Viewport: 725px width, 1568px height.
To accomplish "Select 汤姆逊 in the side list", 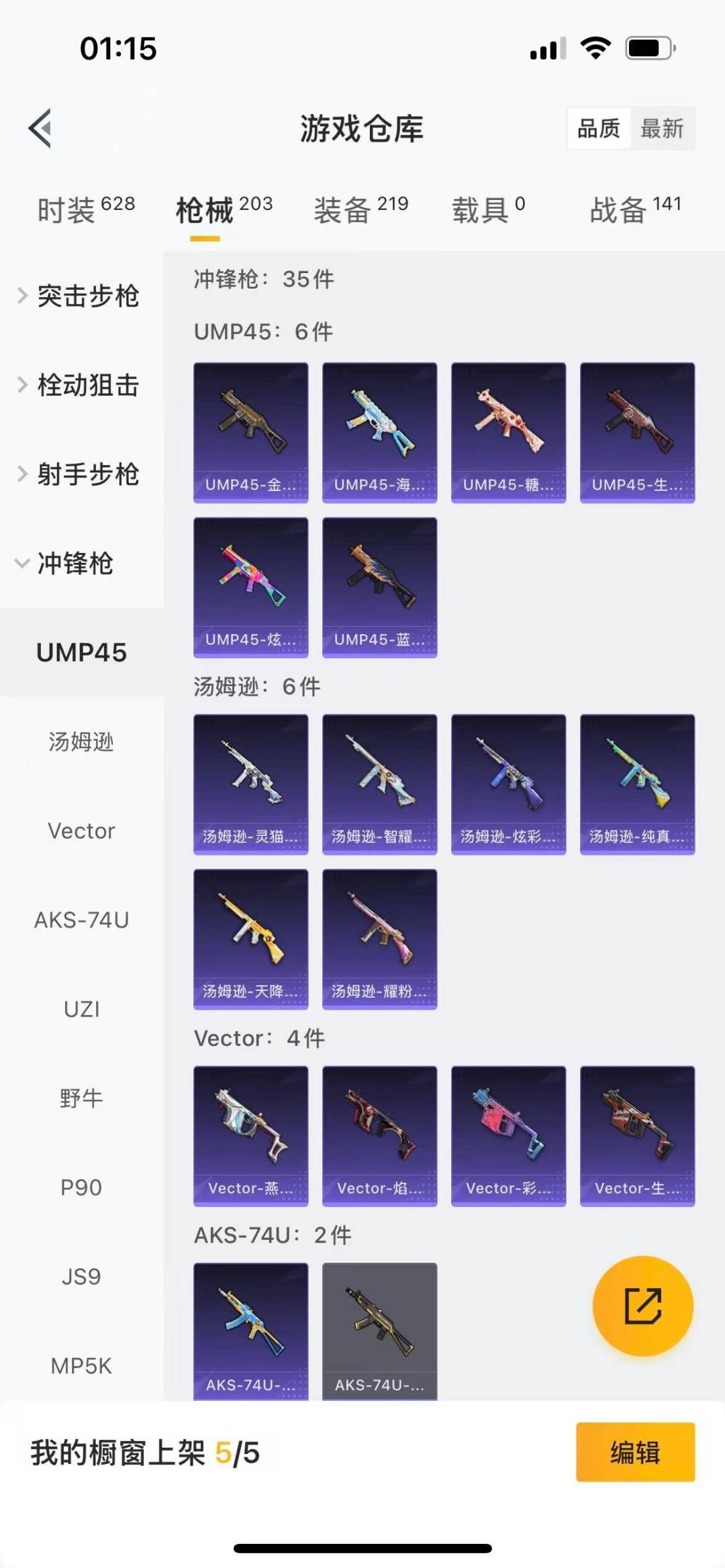I will pyautogui.click(x=81, y=741).
